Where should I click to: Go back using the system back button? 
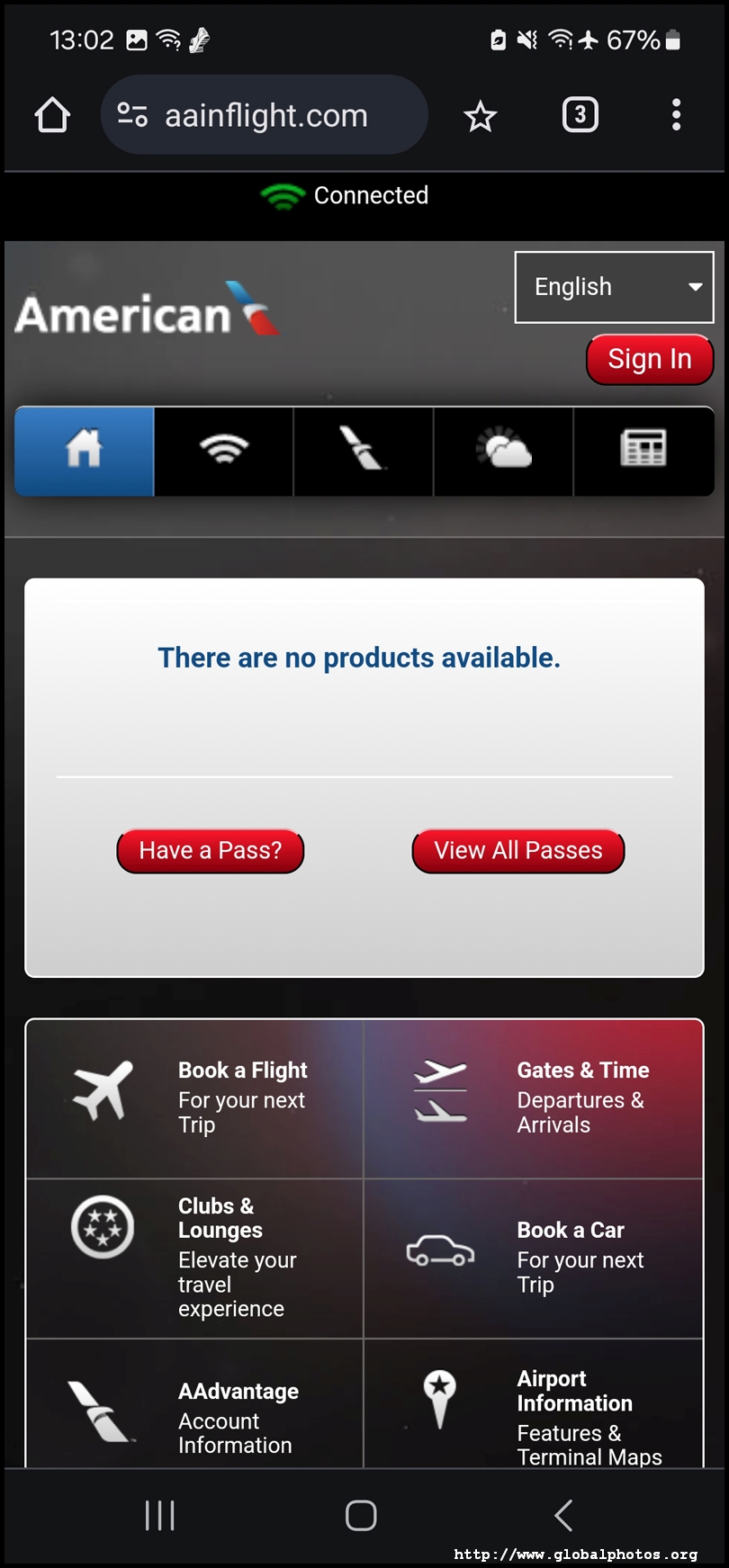coord(563,1516)
